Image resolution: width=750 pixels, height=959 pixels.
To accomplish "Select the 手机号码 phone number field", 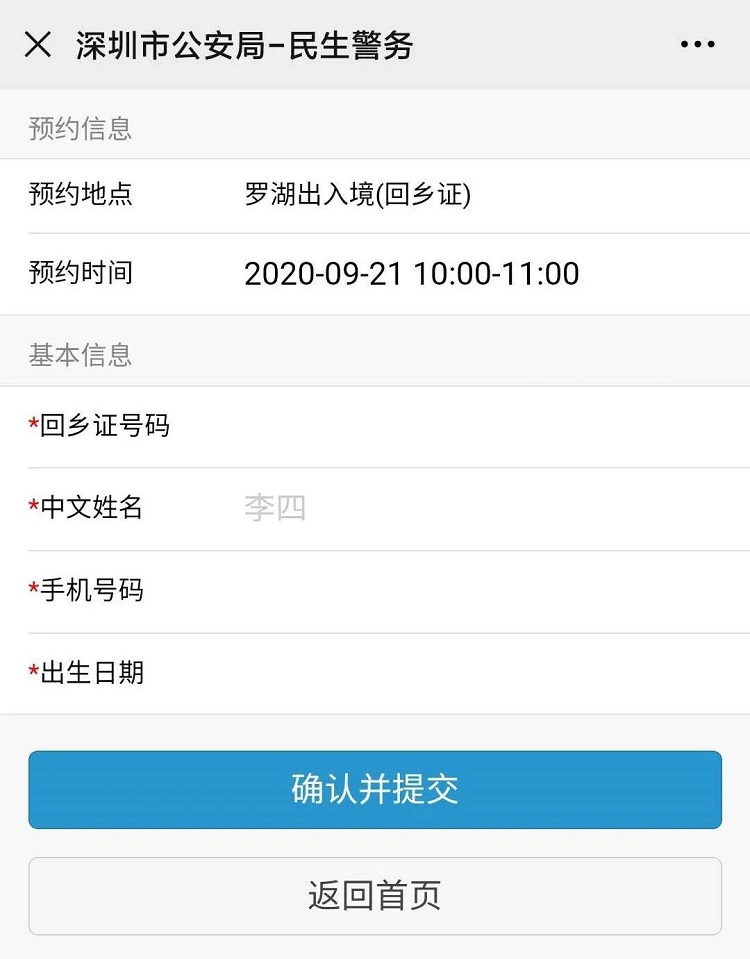I will click(480, 591).
